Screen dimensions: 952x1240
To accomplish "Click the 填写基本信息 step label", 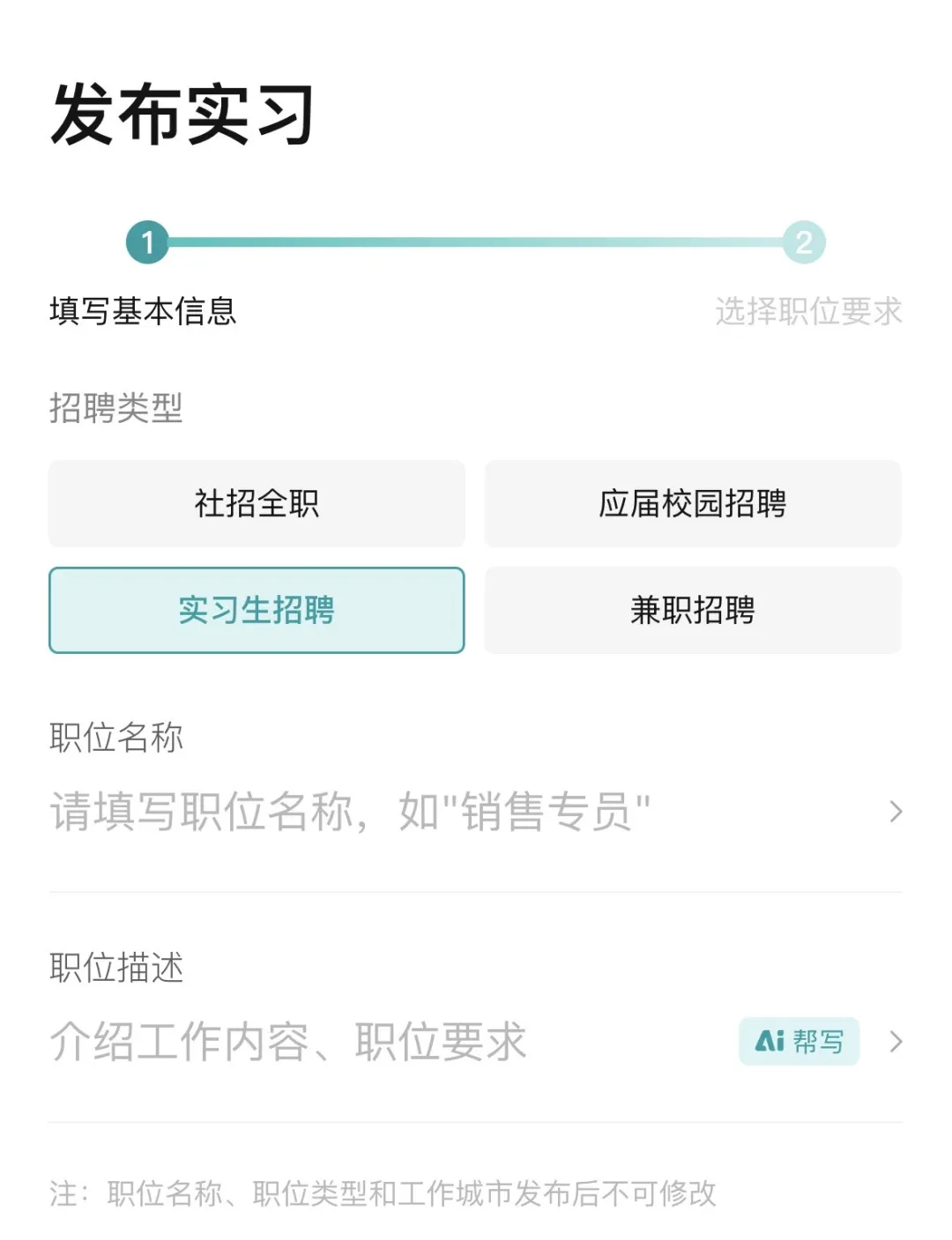I will click(141, 311).
